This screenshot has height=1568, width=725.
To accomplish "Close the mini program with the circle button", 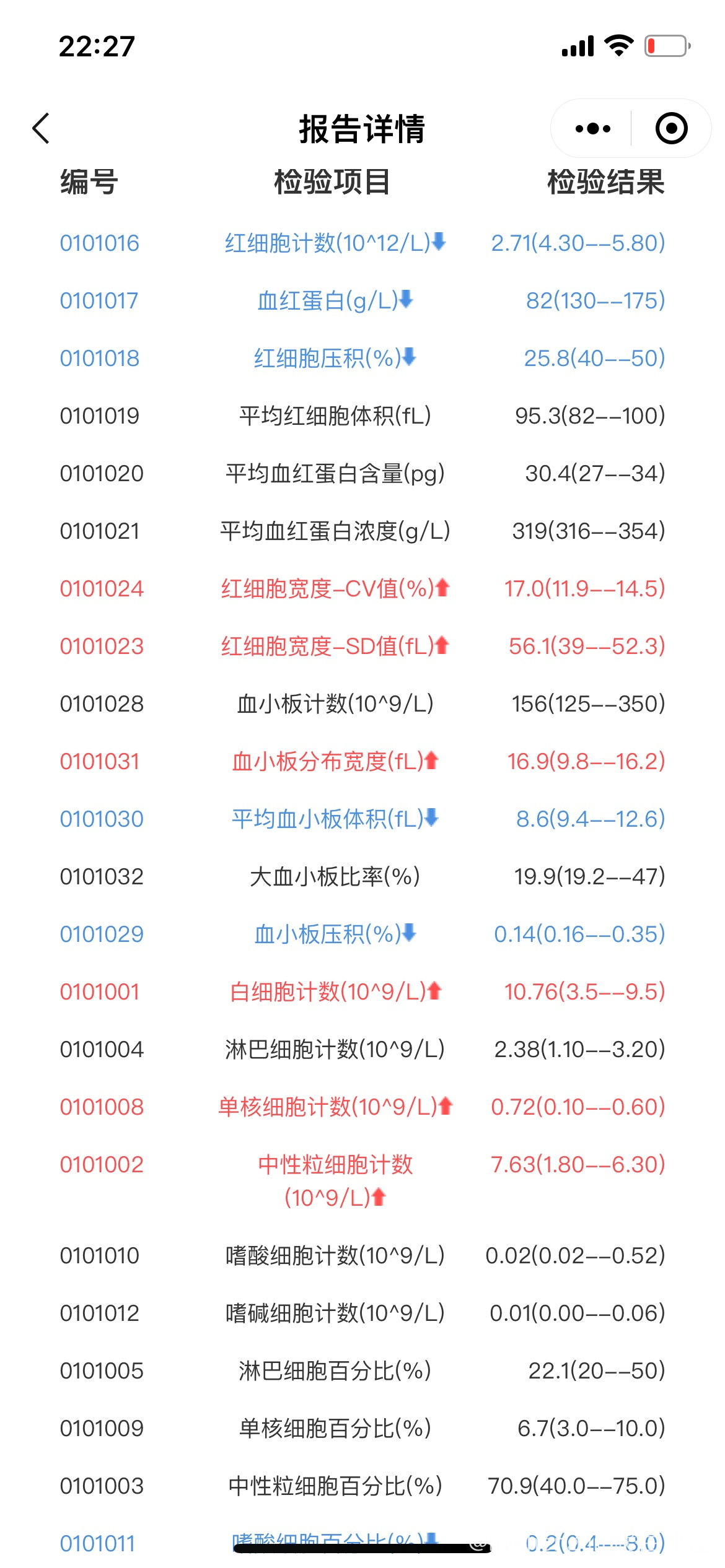I will (671, 129).
